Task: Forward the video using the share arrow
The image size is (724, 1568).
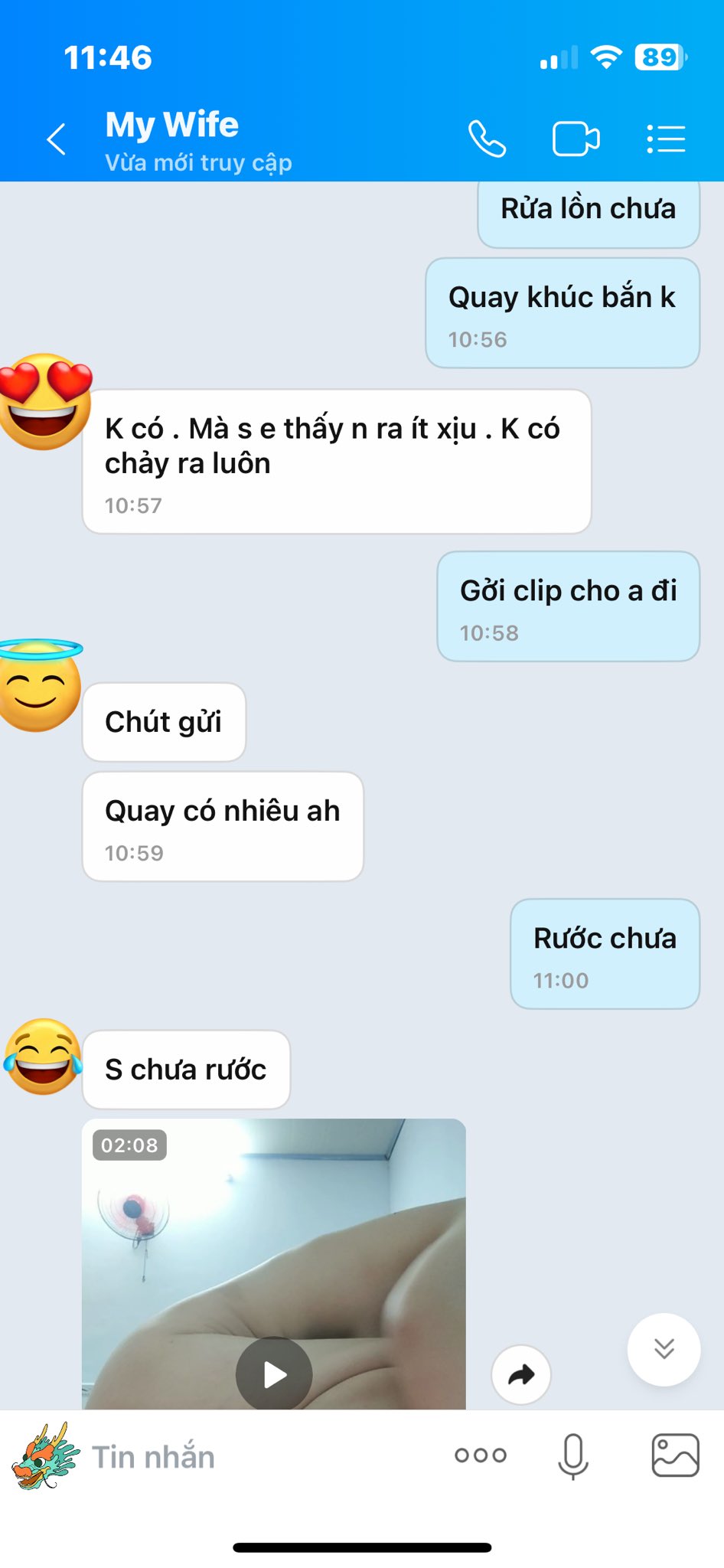Action: click(521, 1375)
